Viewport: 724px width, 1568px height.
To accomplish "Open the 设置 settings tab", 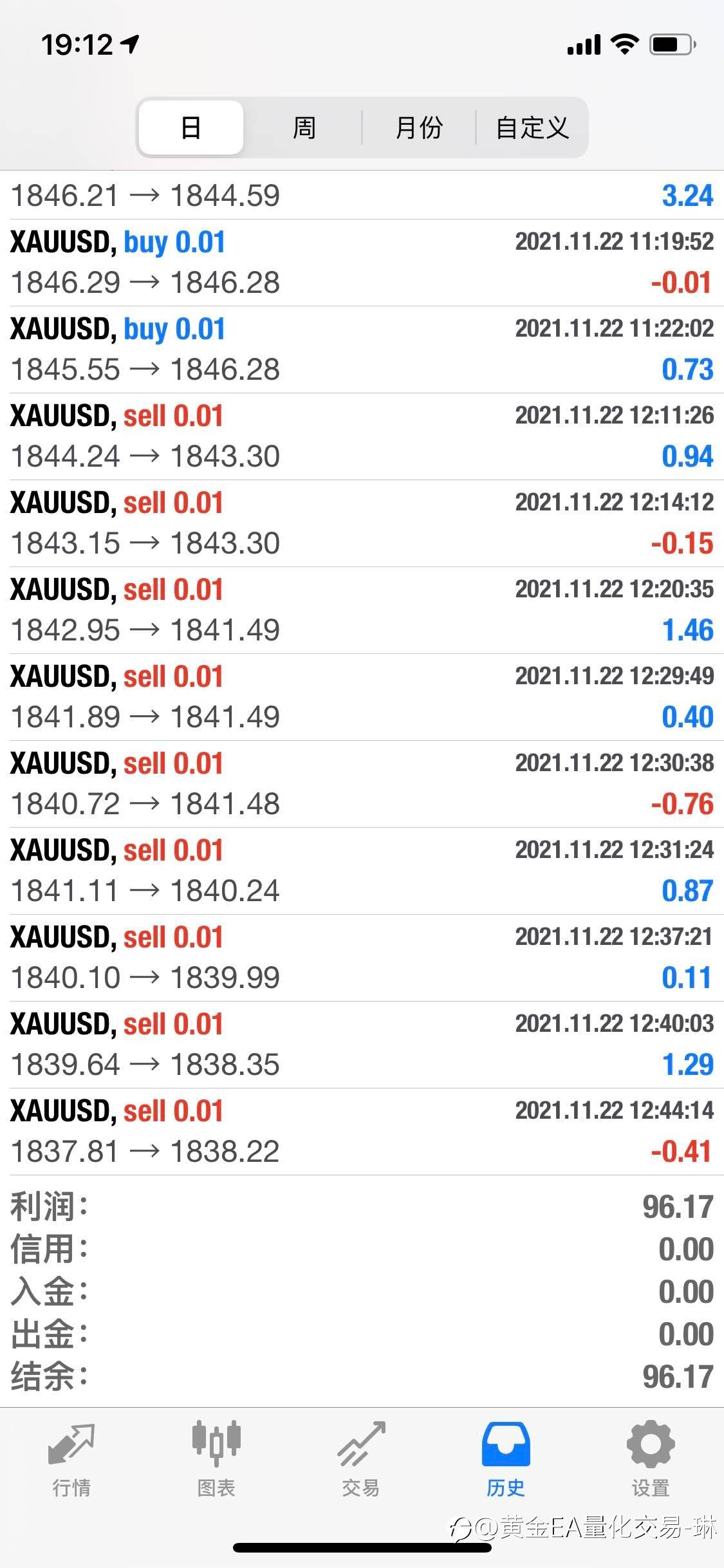I will [x=651, y=1459].
